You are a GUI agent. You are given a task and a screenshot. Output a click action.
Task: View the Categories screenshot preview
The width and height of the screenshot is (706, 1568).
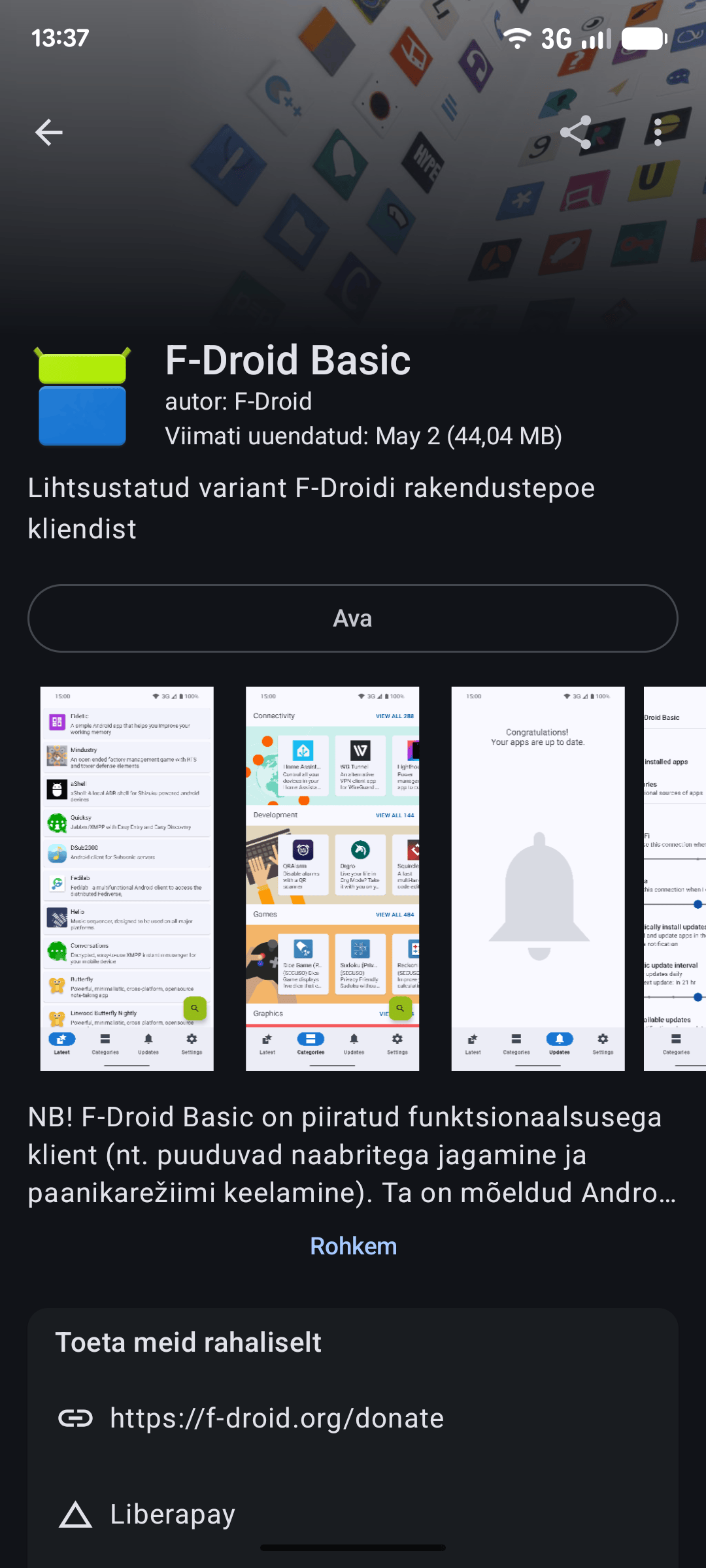pyautogui.click(x=332, y=878)
